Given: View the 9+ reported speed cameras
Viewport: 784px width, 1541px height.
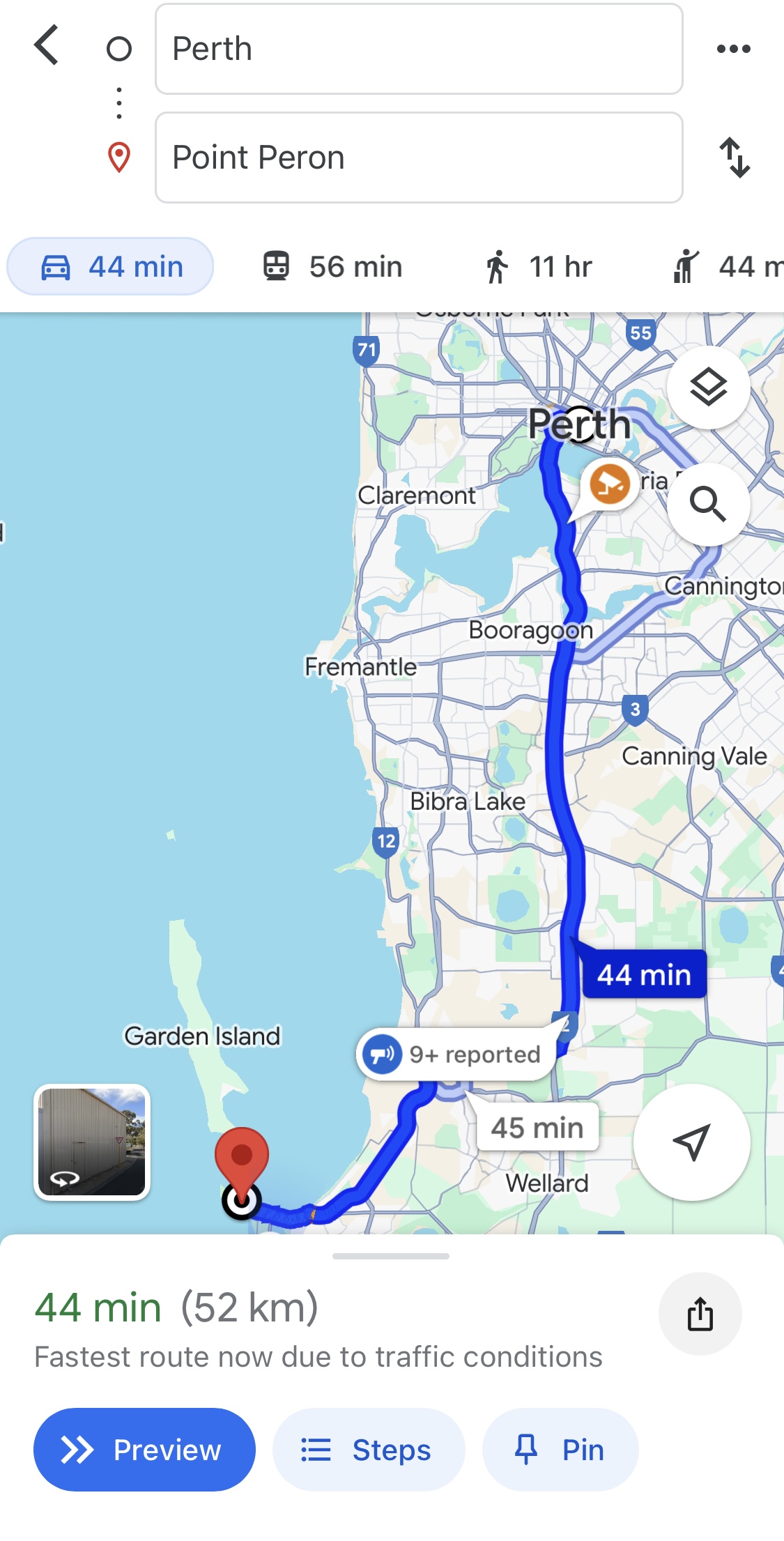Looking at the screenshot, I should [x=456, y=1055].
